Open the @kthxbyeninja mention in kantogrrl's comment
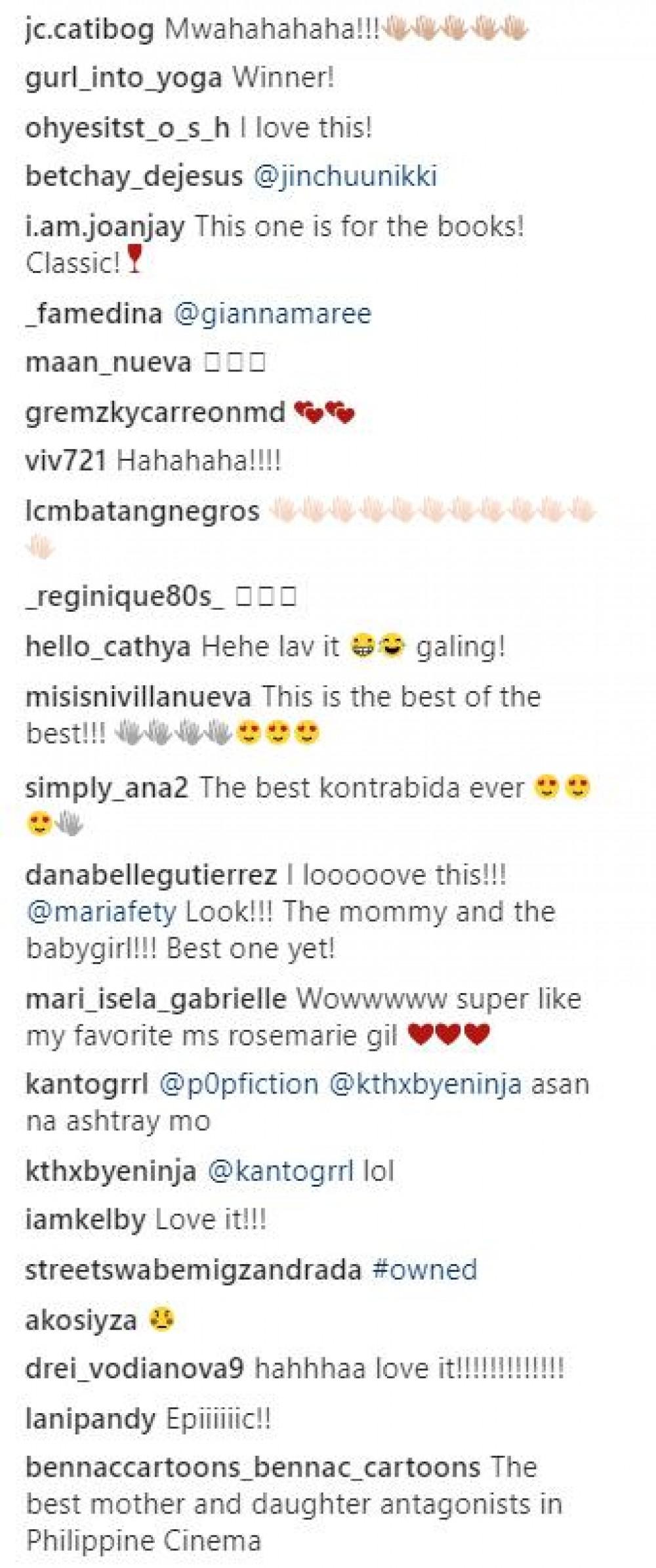This screenshot has width=656, height=1568. point(424,1084)
